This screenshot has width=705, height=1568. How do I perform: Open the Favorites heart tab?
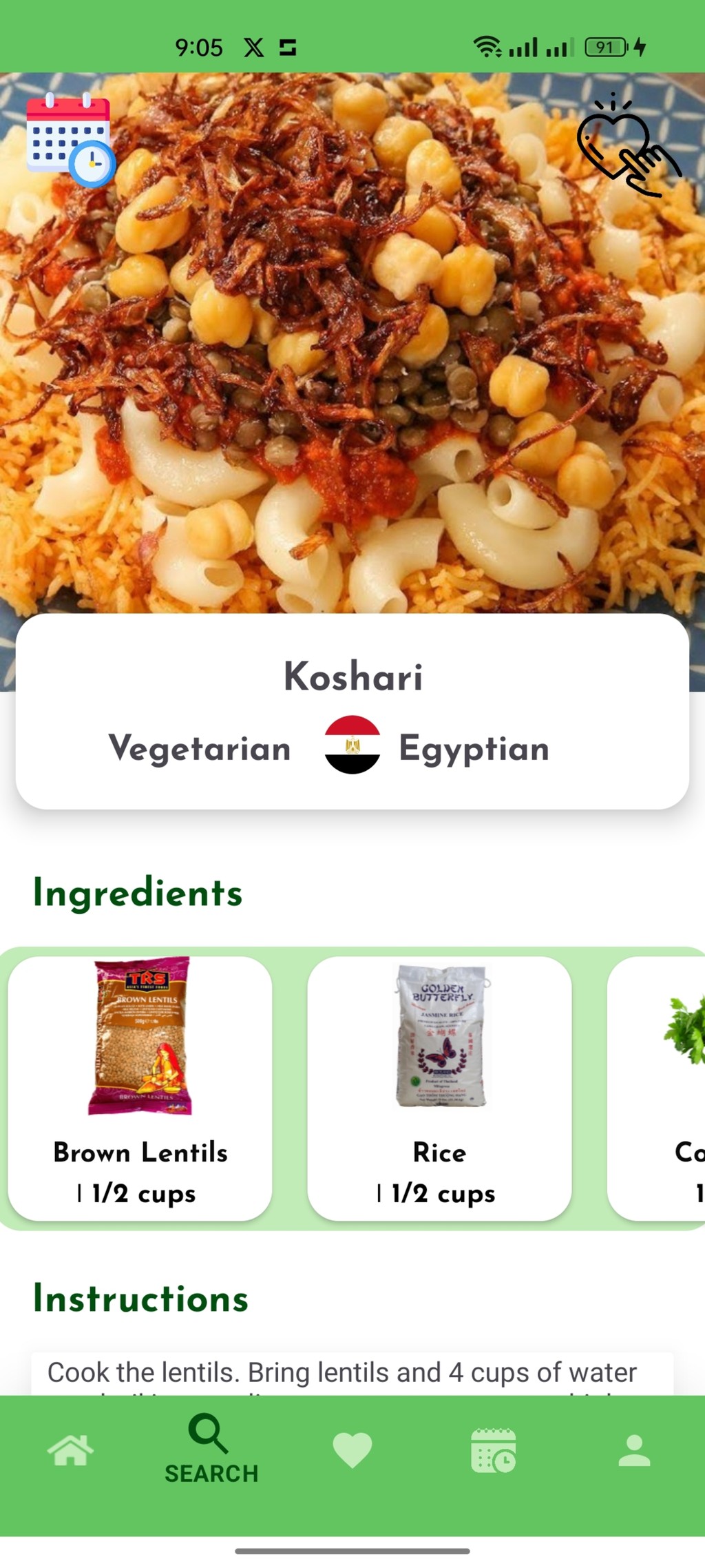(x=352, y=1451)
